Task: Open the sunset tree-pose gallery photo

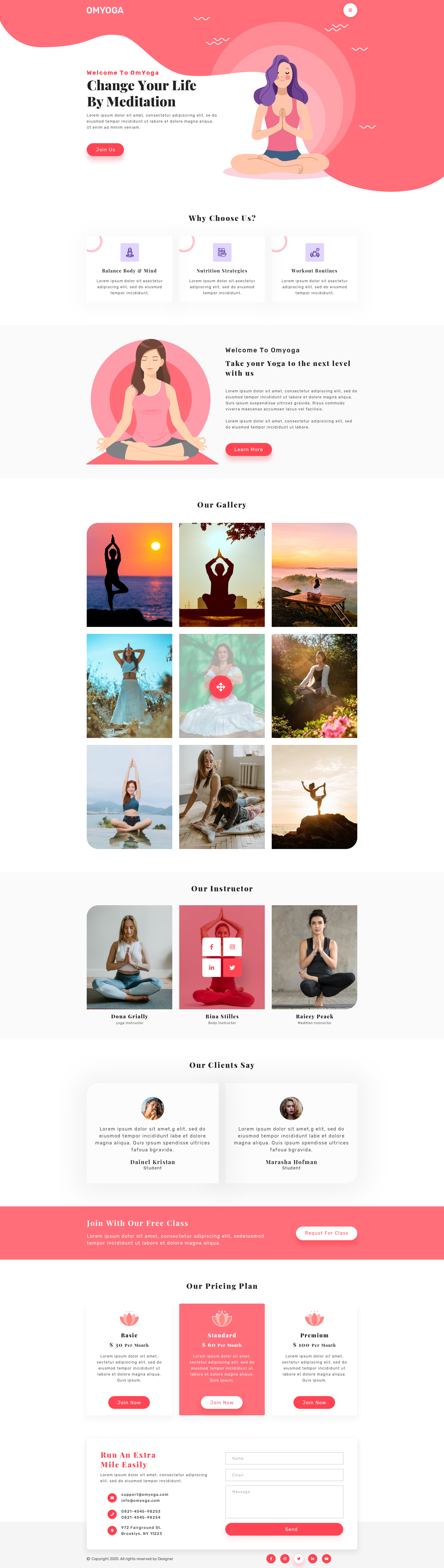Action: [x=129, y=575]
